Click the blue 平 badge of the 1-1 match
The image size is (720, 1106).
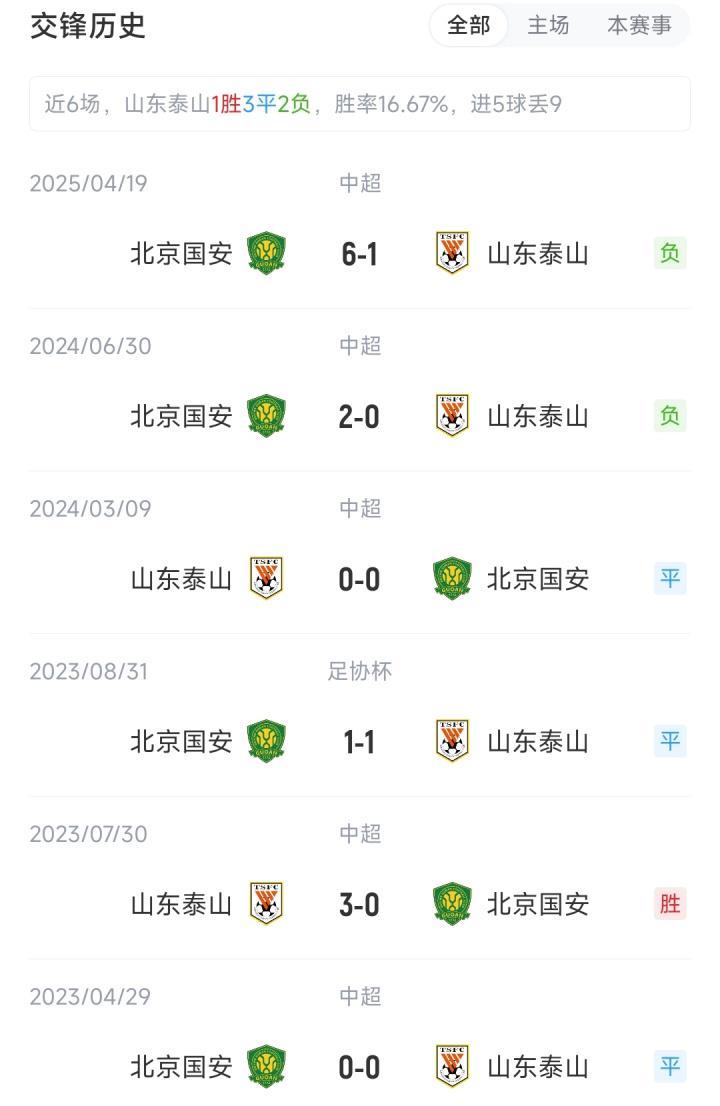pos(670,740)
